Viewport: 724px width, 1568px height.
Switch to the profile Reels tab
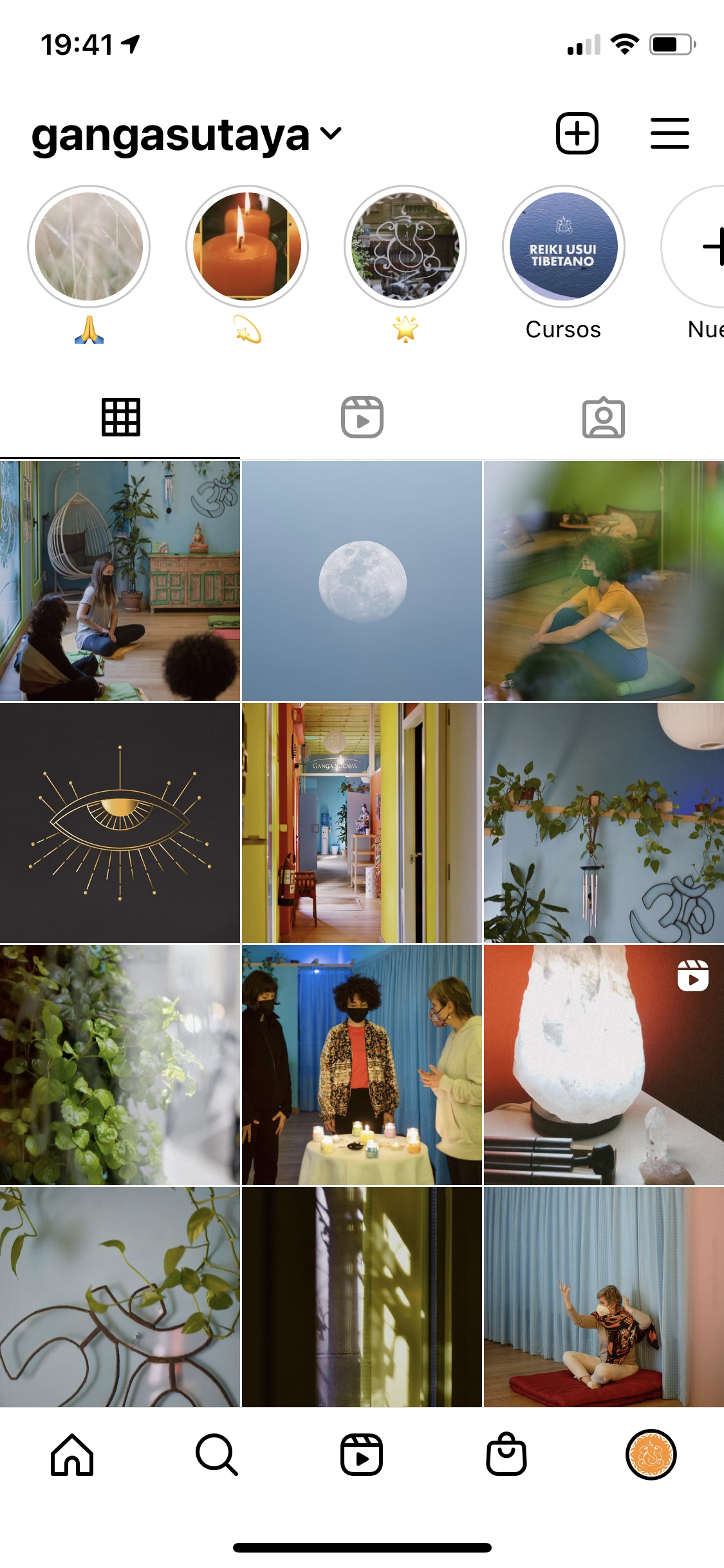(x=362, y=418)
